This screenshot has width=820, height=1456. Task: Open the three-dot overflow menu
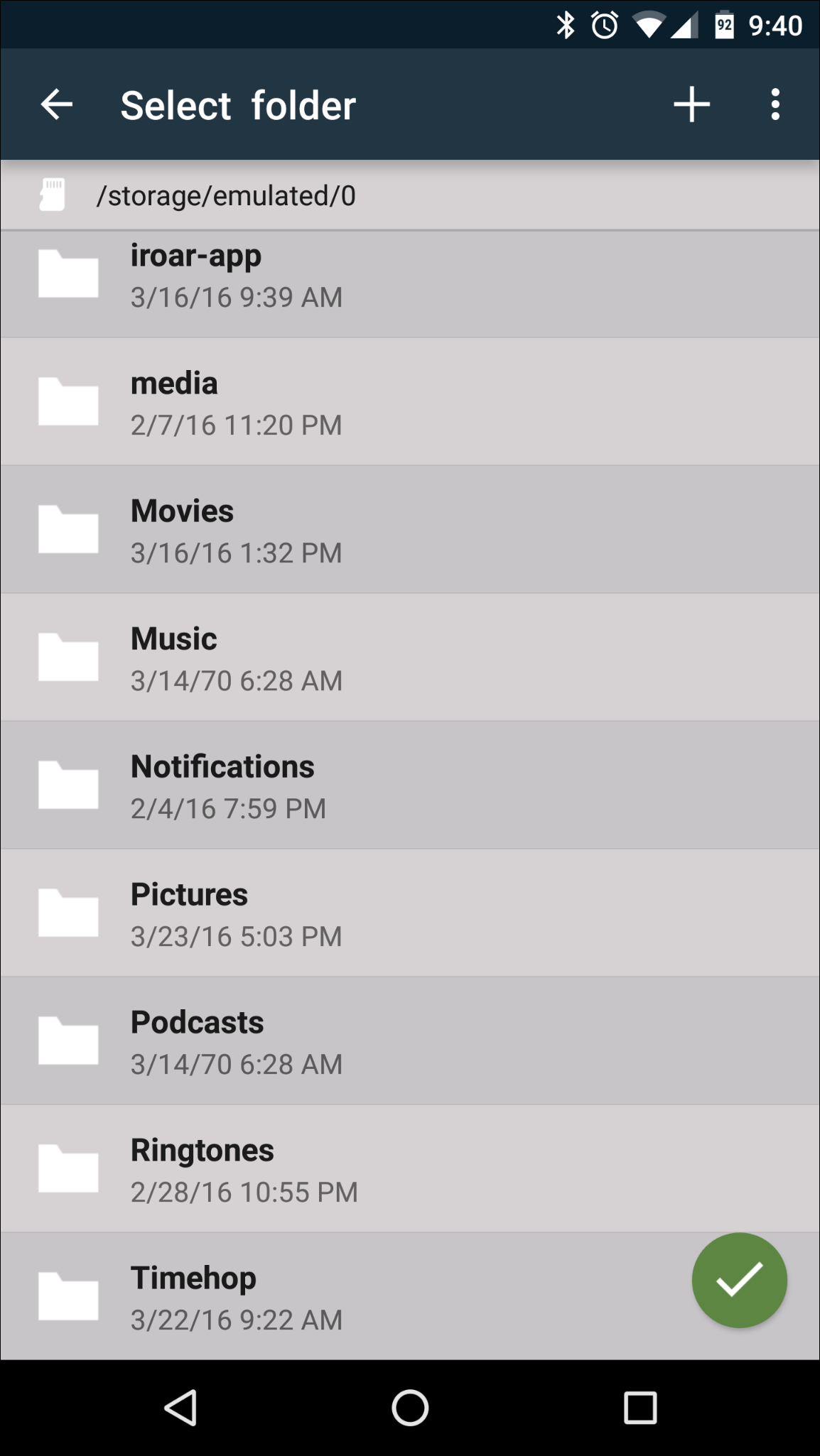click(775, 105)
